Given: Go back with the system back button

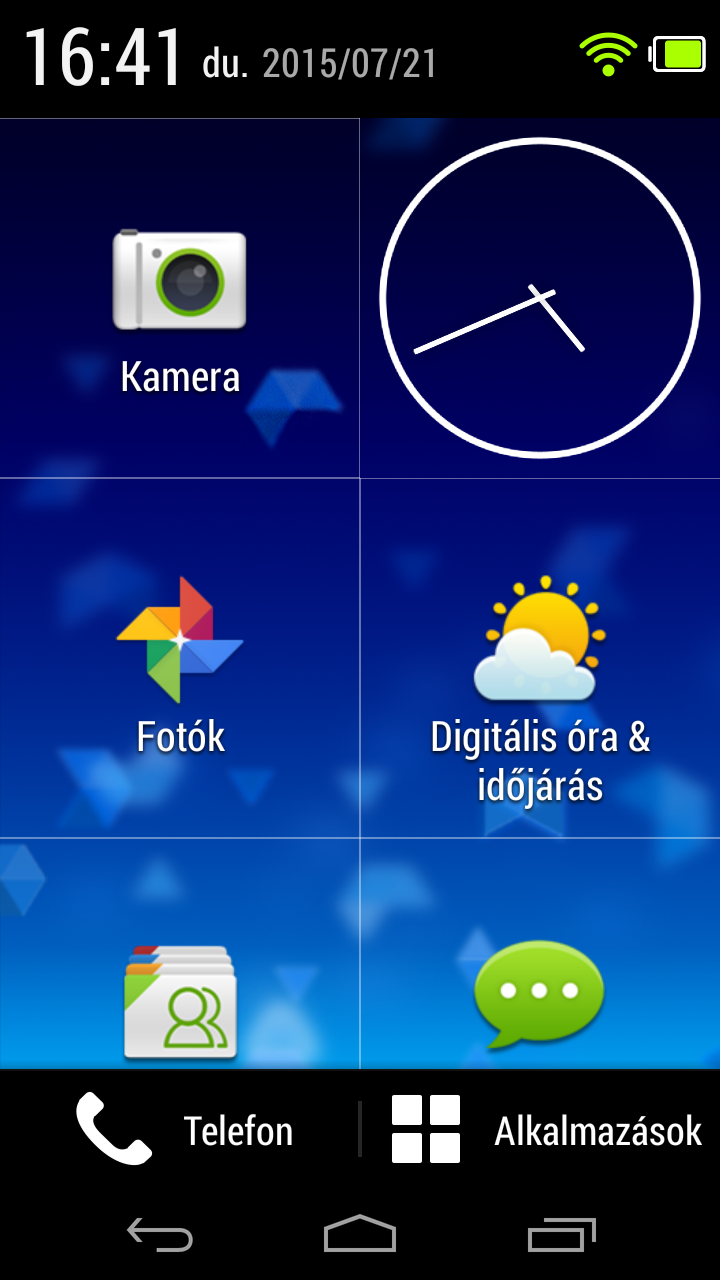Looking at the screenshot, I should pyautogui.click(x=160, y=1235).
